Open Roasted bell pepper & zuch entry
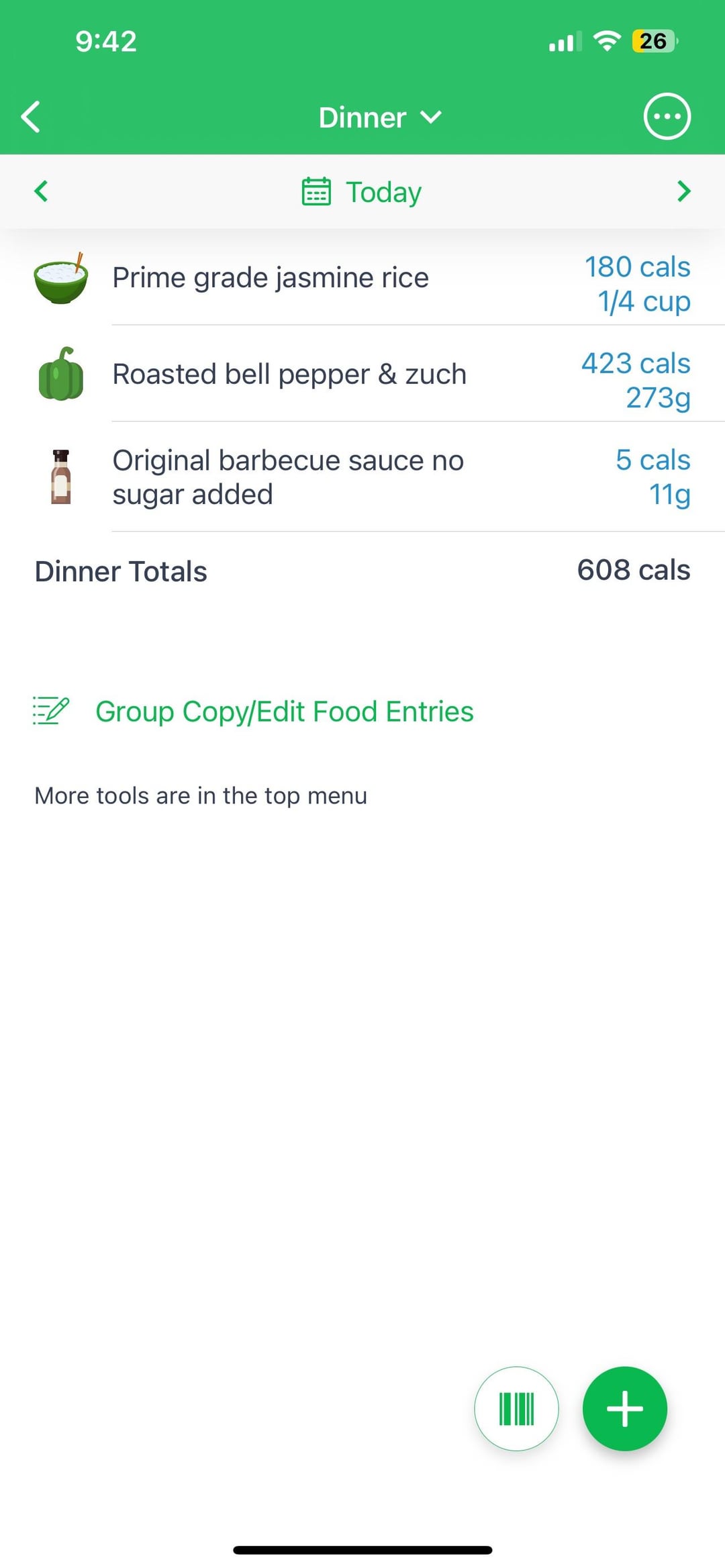The image size is (725, 1568). tap(362, 374)
